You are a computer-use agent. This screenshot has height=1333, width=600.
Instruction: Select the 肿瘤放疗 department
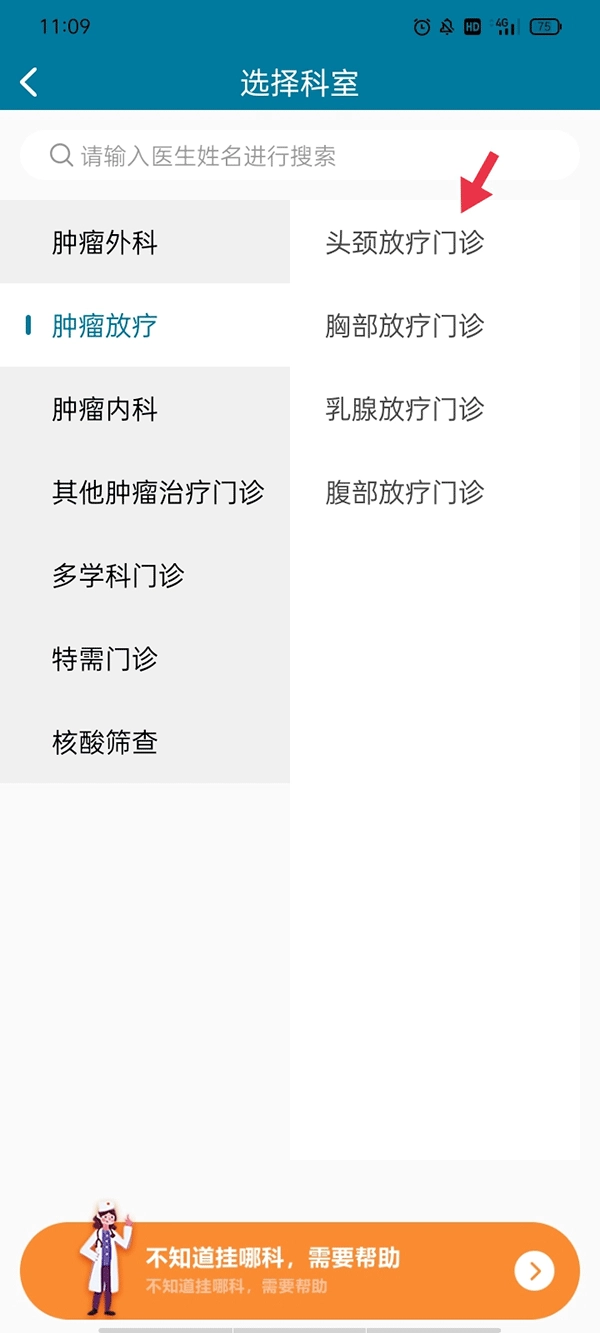click(105, 326)
